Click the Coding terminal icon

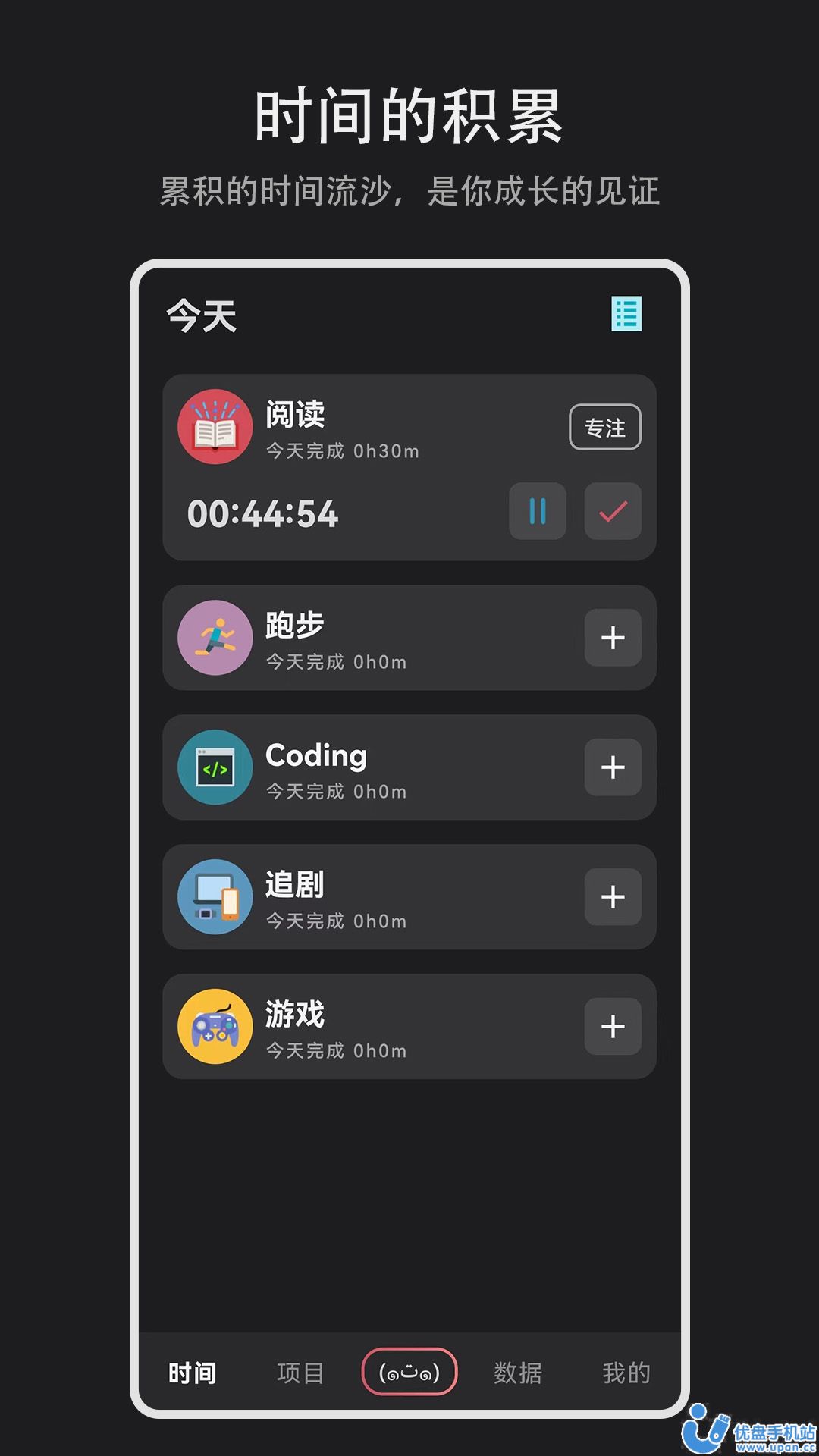(x=215, y=767)
